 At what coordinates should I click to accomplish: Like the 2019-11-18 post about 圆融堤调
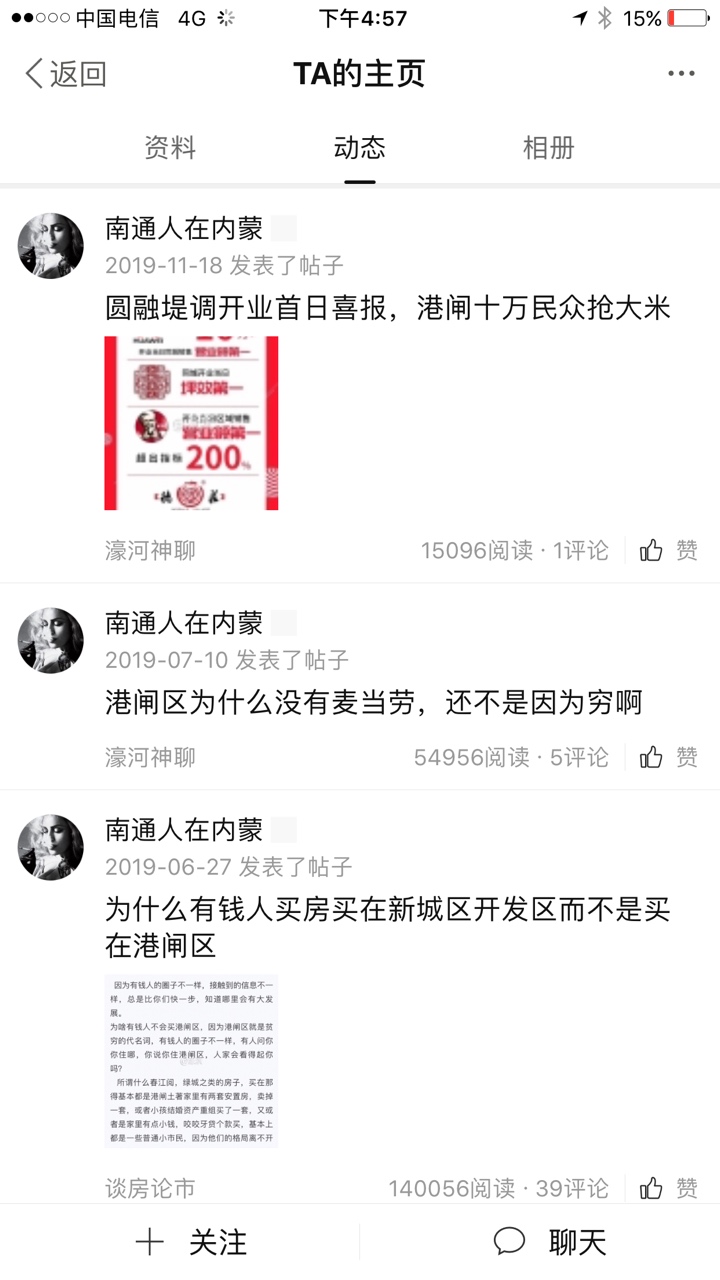(x=669, y=550)
